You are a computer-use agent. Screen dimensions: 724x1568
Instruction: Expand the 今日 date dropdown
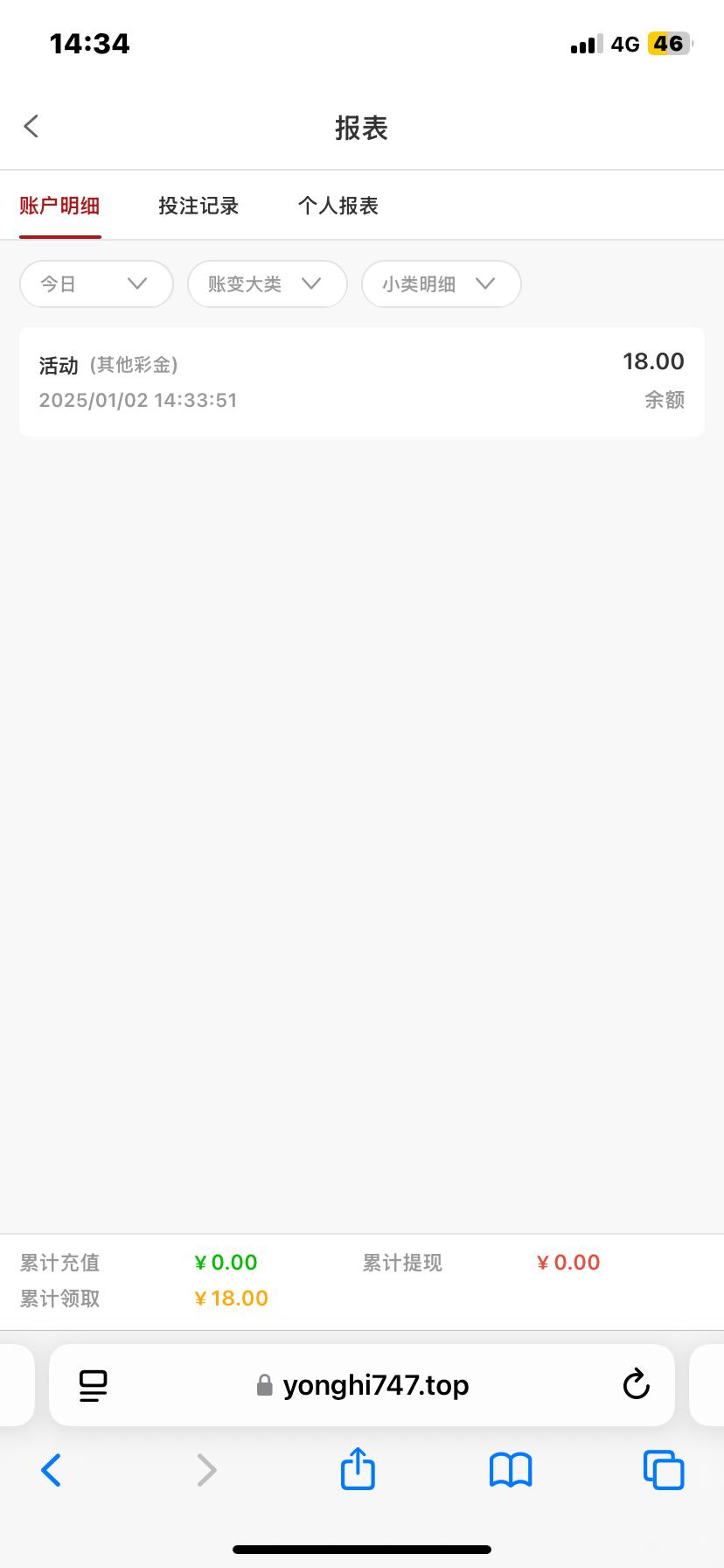[96, 283]
